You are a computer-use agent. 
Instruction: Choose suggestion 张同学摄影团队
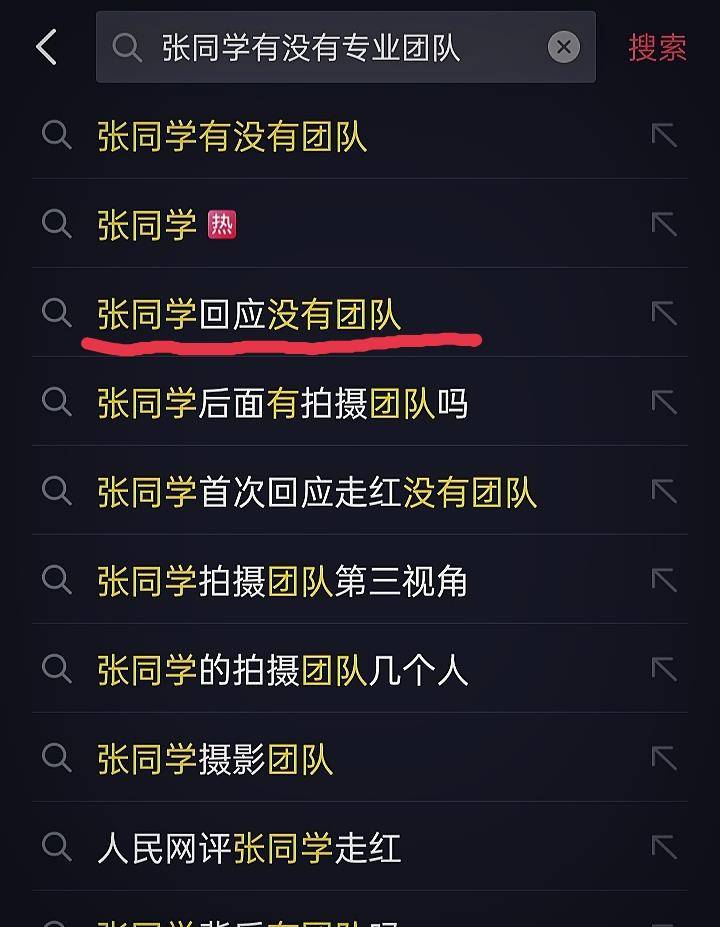[x=215, y=759]
